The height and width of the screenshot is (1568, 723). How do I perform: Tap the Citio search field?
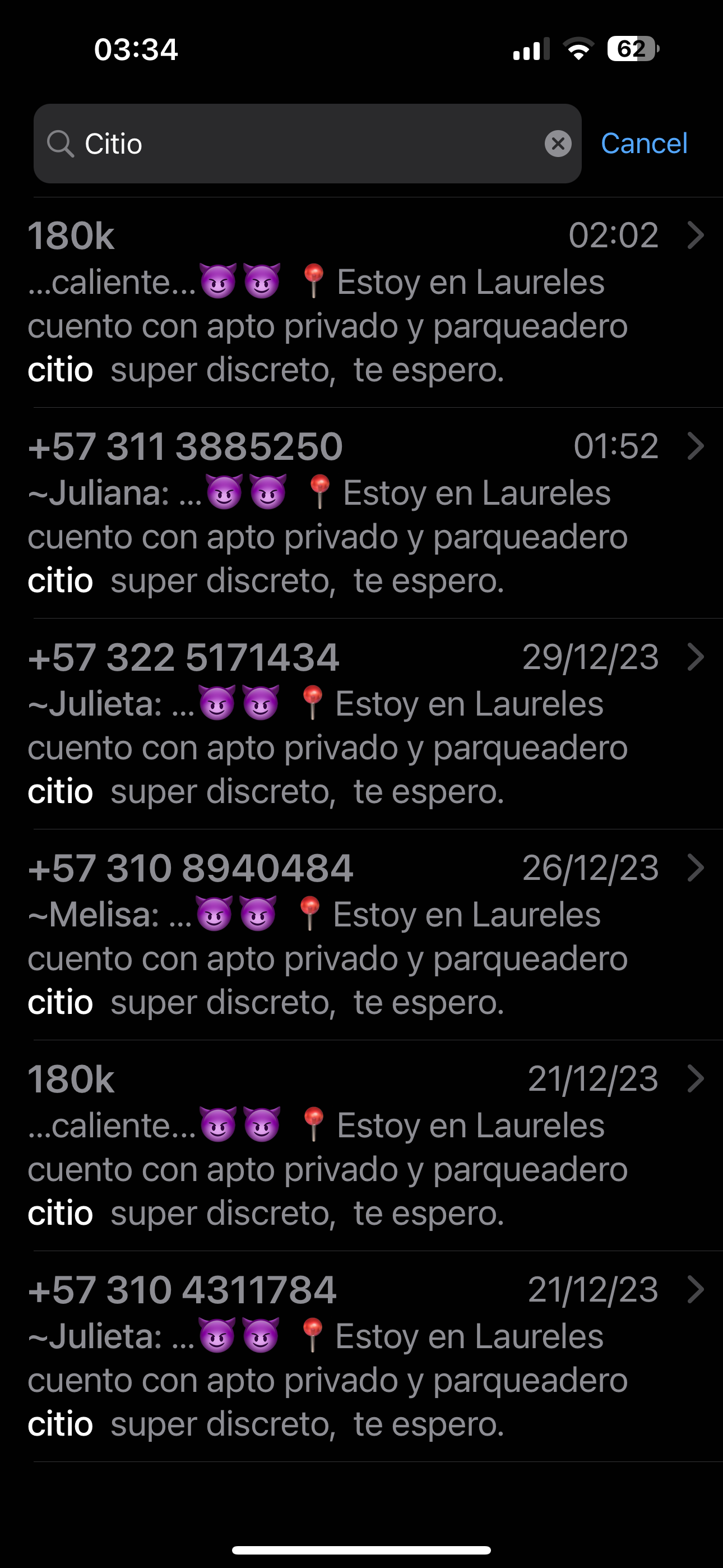[x=307, y=144]
